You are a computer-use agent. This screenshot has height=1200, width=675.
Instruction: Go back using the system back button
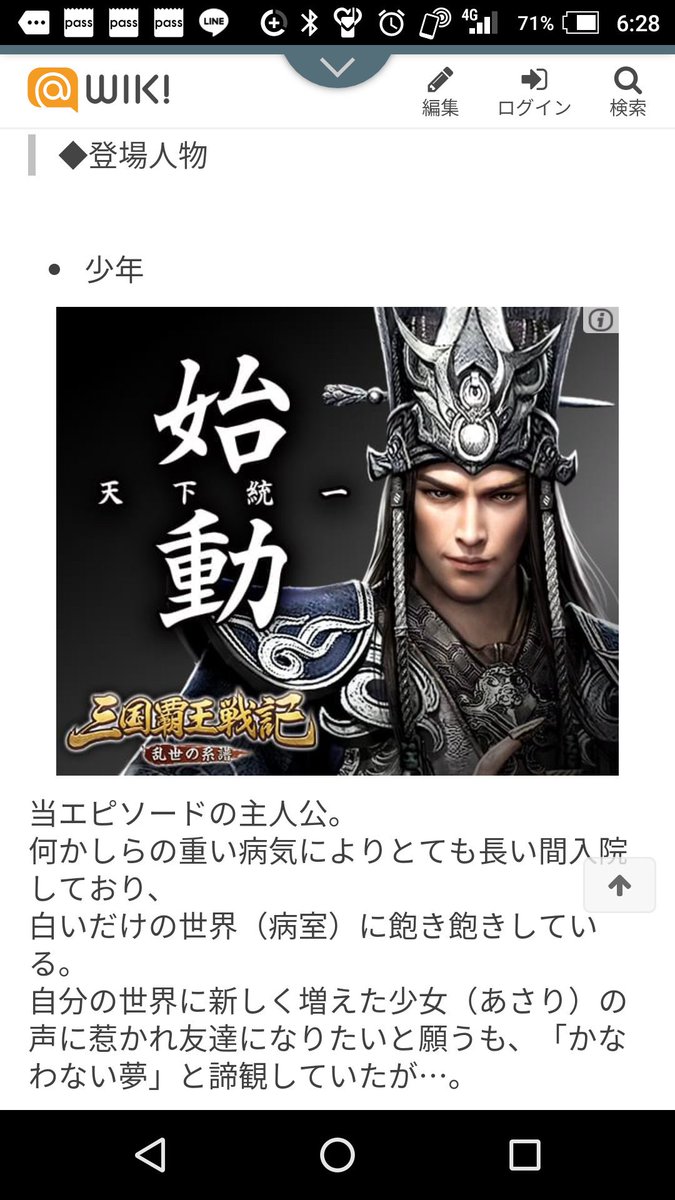click(x=150, y=1155)
